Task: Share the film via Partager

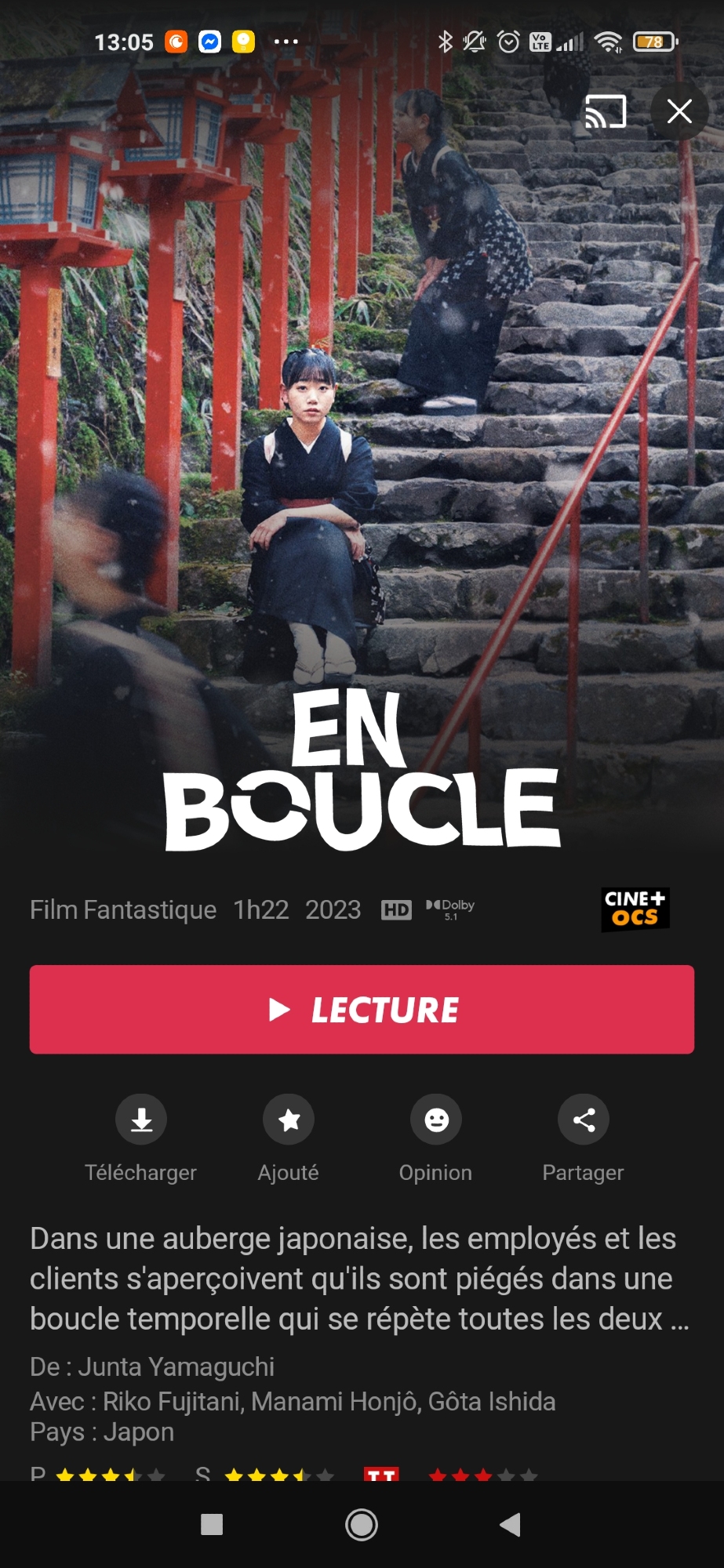Action: tap(584, 1120)
